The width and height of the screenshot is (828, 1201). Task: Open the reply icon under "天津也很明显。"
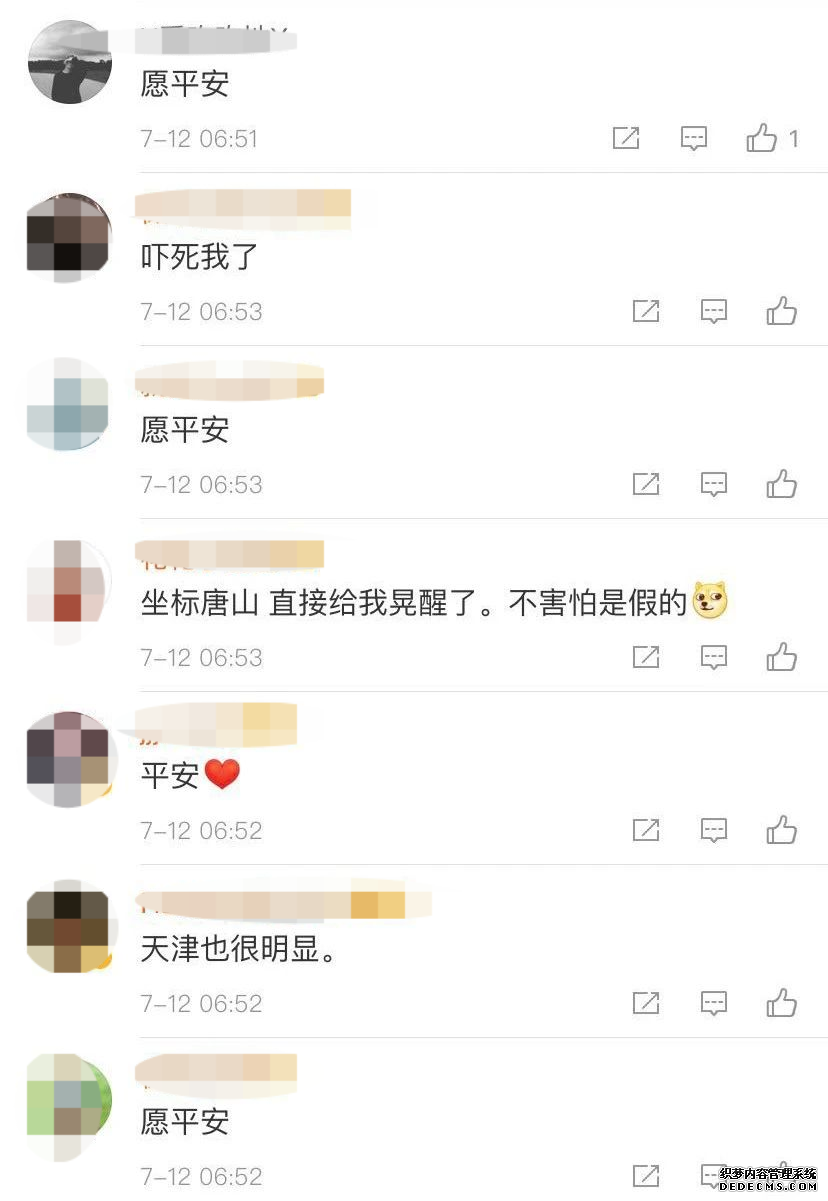713,1003
